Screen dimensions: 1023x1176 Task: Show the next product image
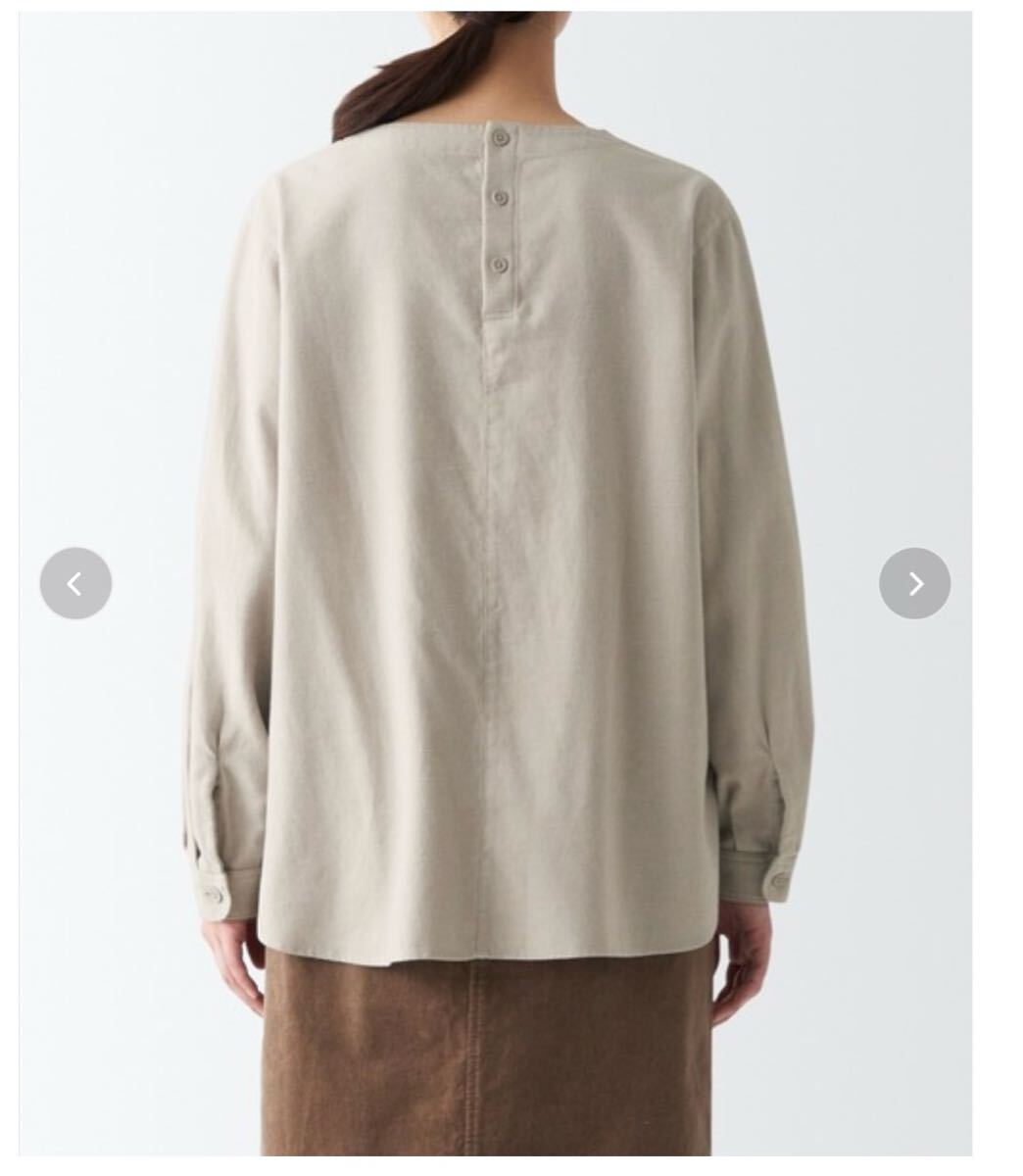click(914, 583)
